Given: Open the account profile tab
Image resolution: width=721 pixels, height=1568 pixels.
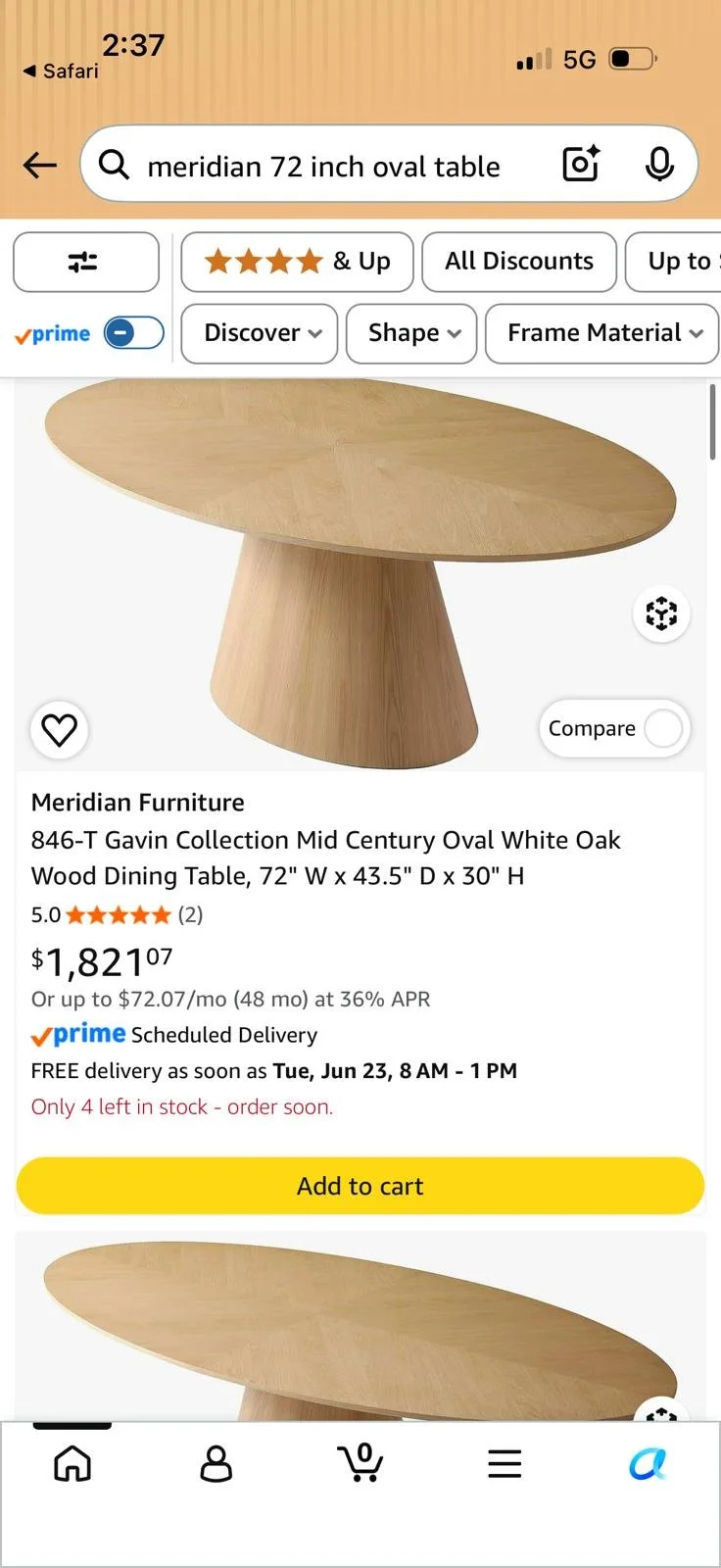Looking at the screenshot, I should (x=216, y=1464).
